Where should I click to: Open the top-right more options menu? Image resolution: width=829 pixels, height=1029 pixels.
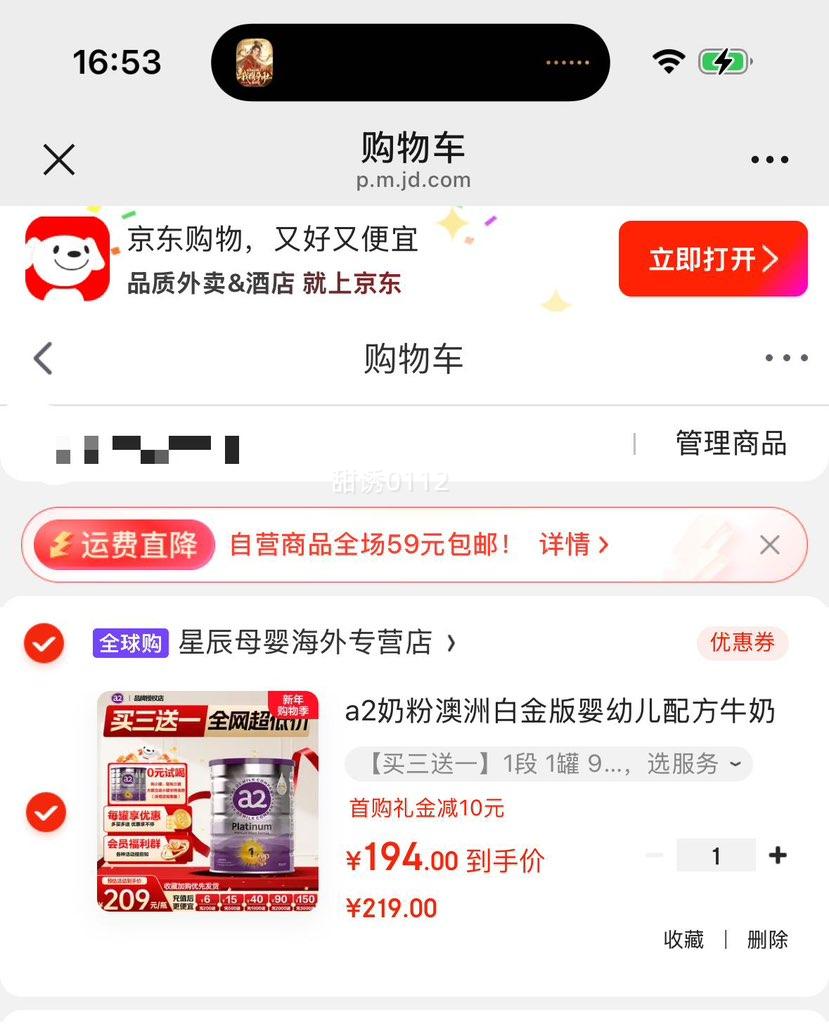point(768,158)
